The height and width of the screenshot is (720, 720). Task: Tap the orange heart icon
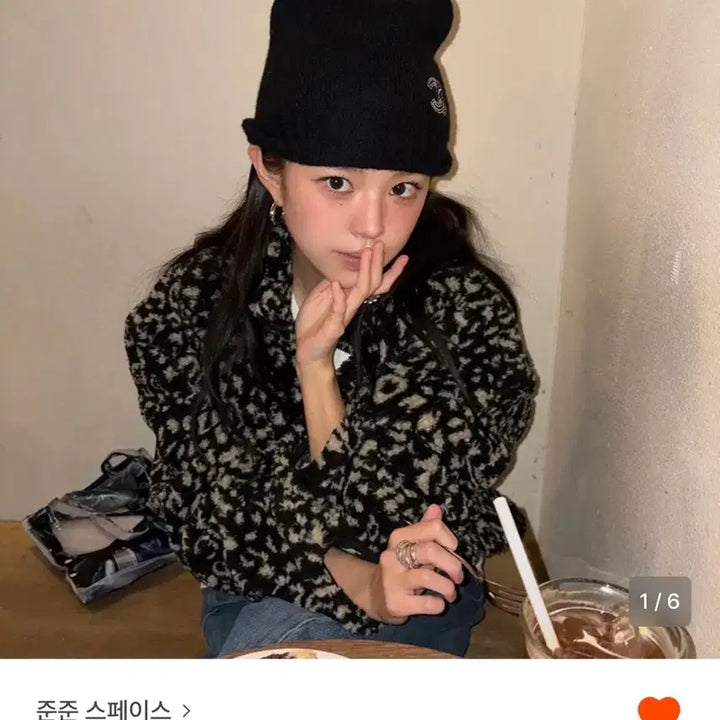pos(658,708)
